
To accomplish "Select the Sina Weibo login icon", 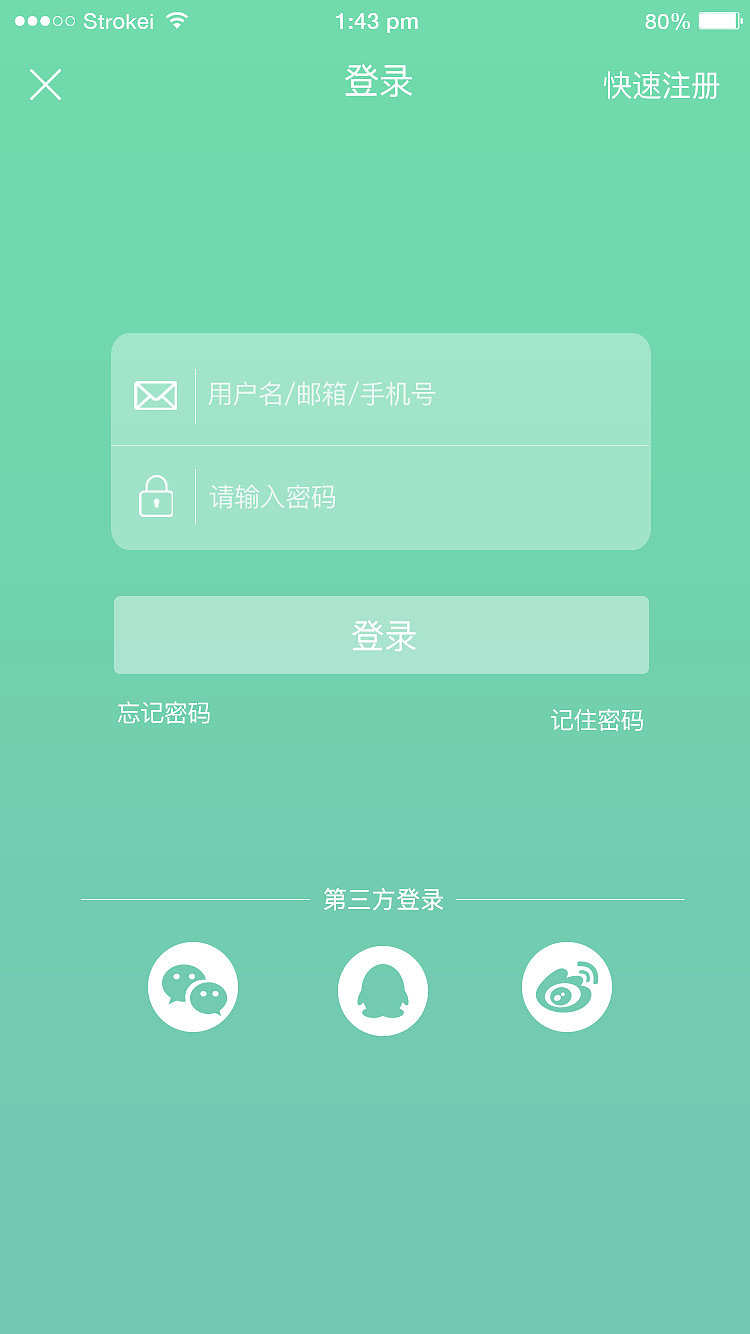I will tap(567, 985).
